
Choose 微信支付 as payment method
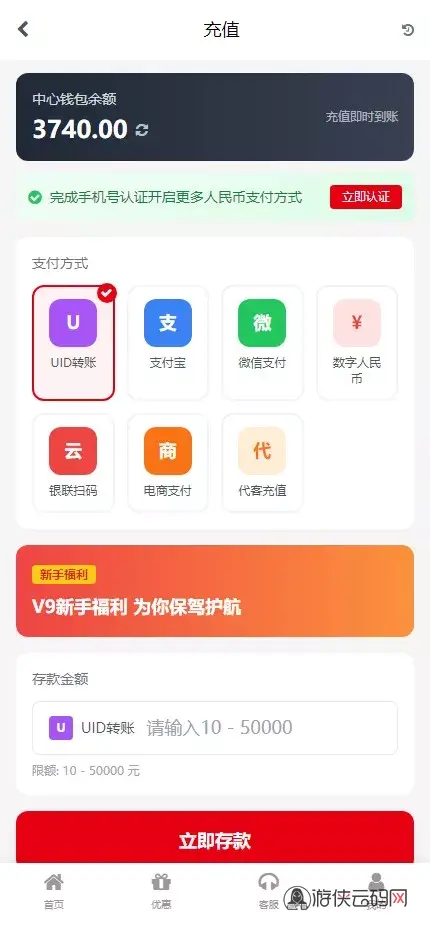[262, 343]
